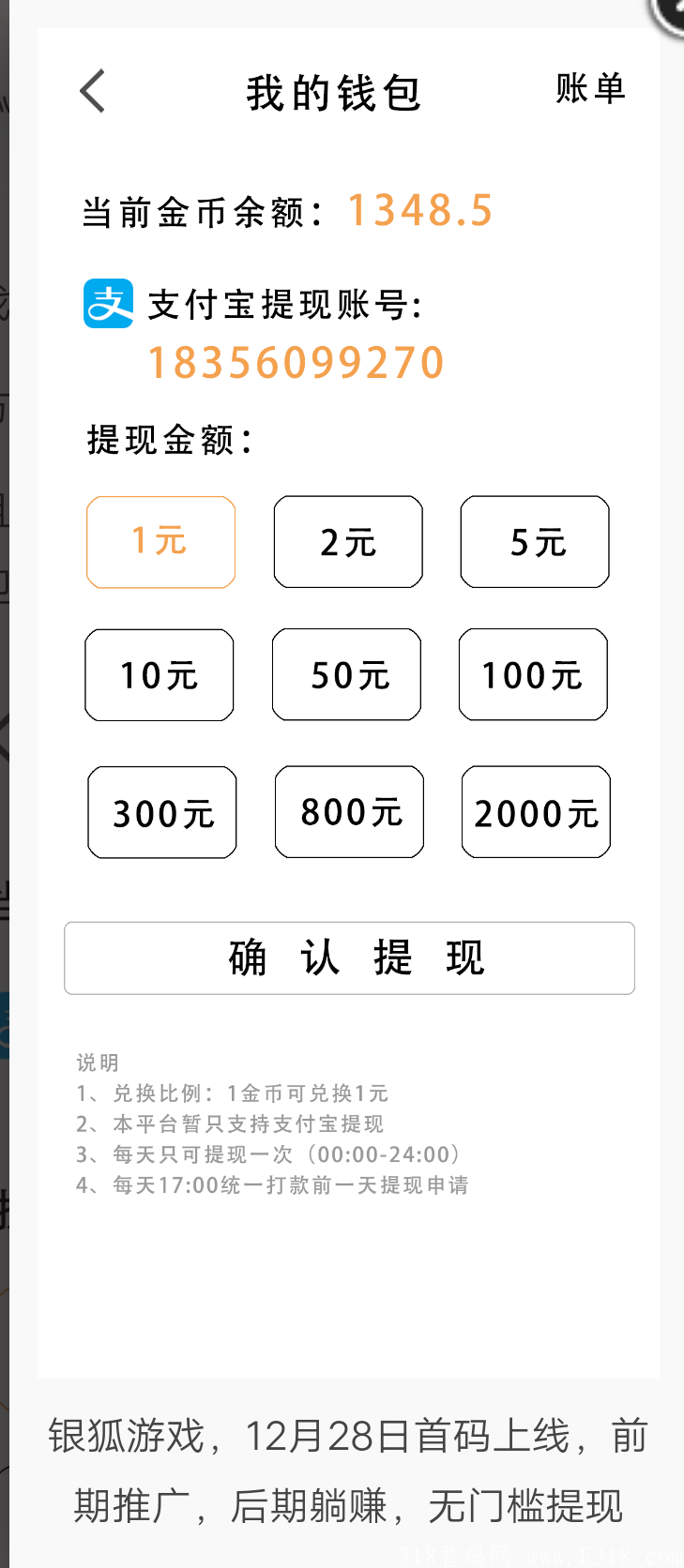Viewport: 684px width, 1568px height.
Task: Choose the 10元 amount option
Action: click(159, 674)
